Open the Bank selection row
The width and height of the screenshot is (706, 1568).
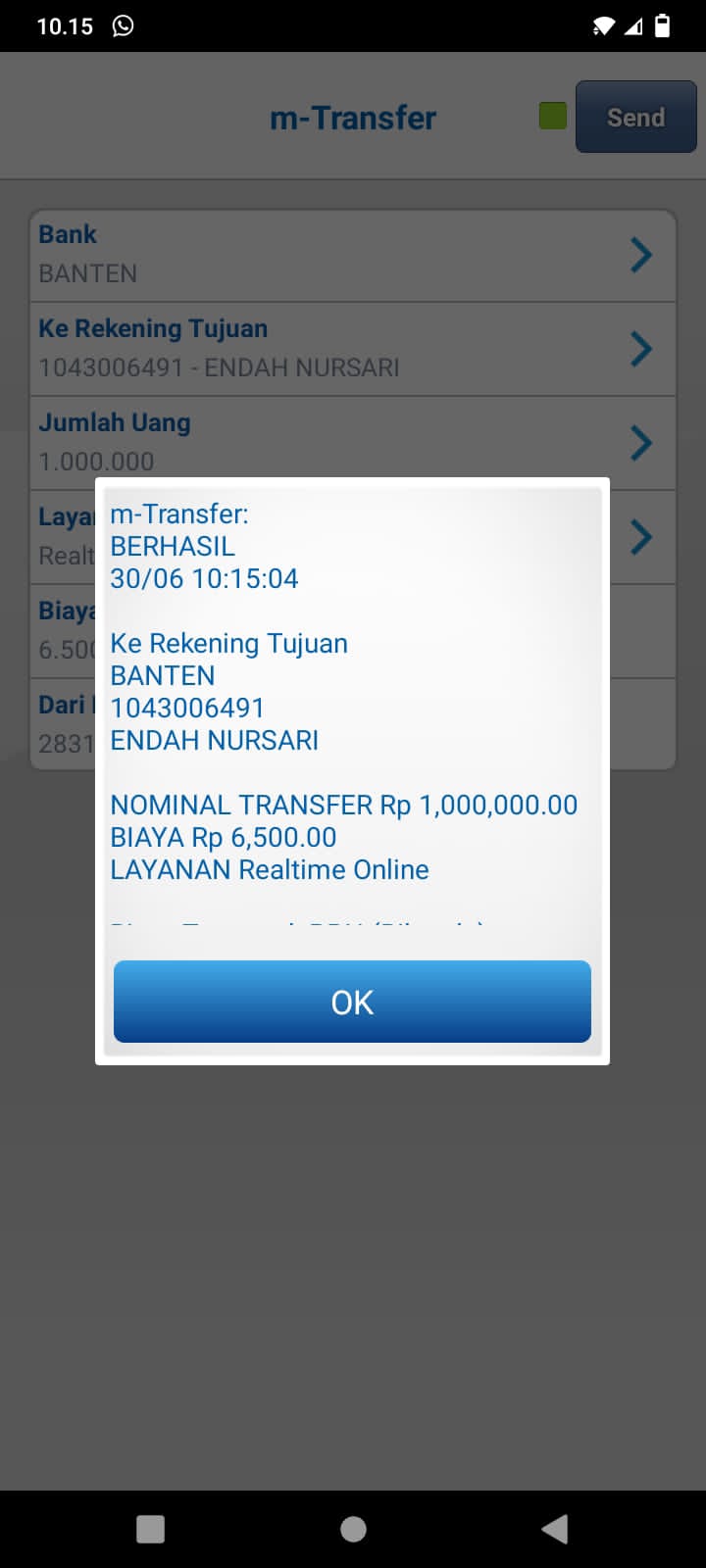[353, 255]
